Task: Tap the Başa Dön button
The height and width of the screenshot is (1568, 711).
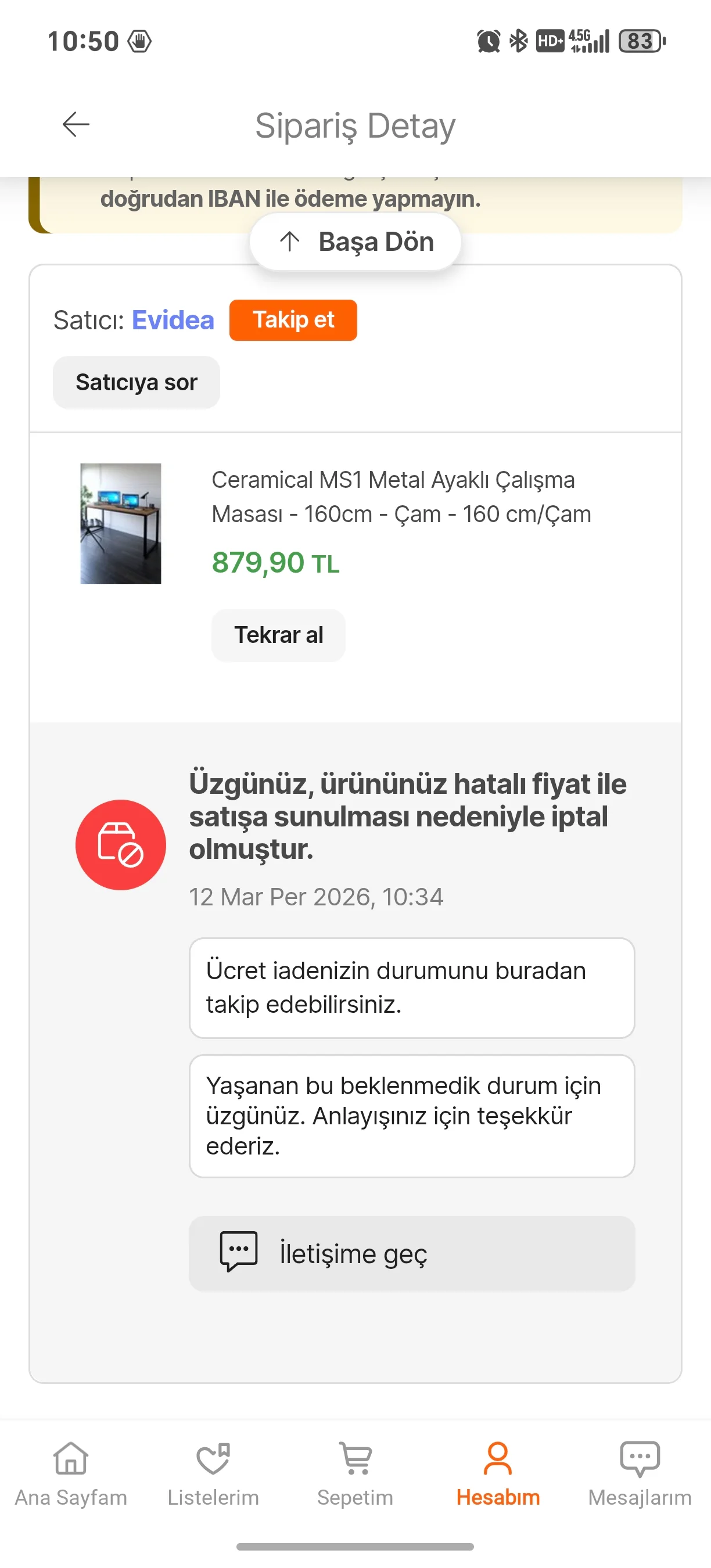Action: coord(355,242)
